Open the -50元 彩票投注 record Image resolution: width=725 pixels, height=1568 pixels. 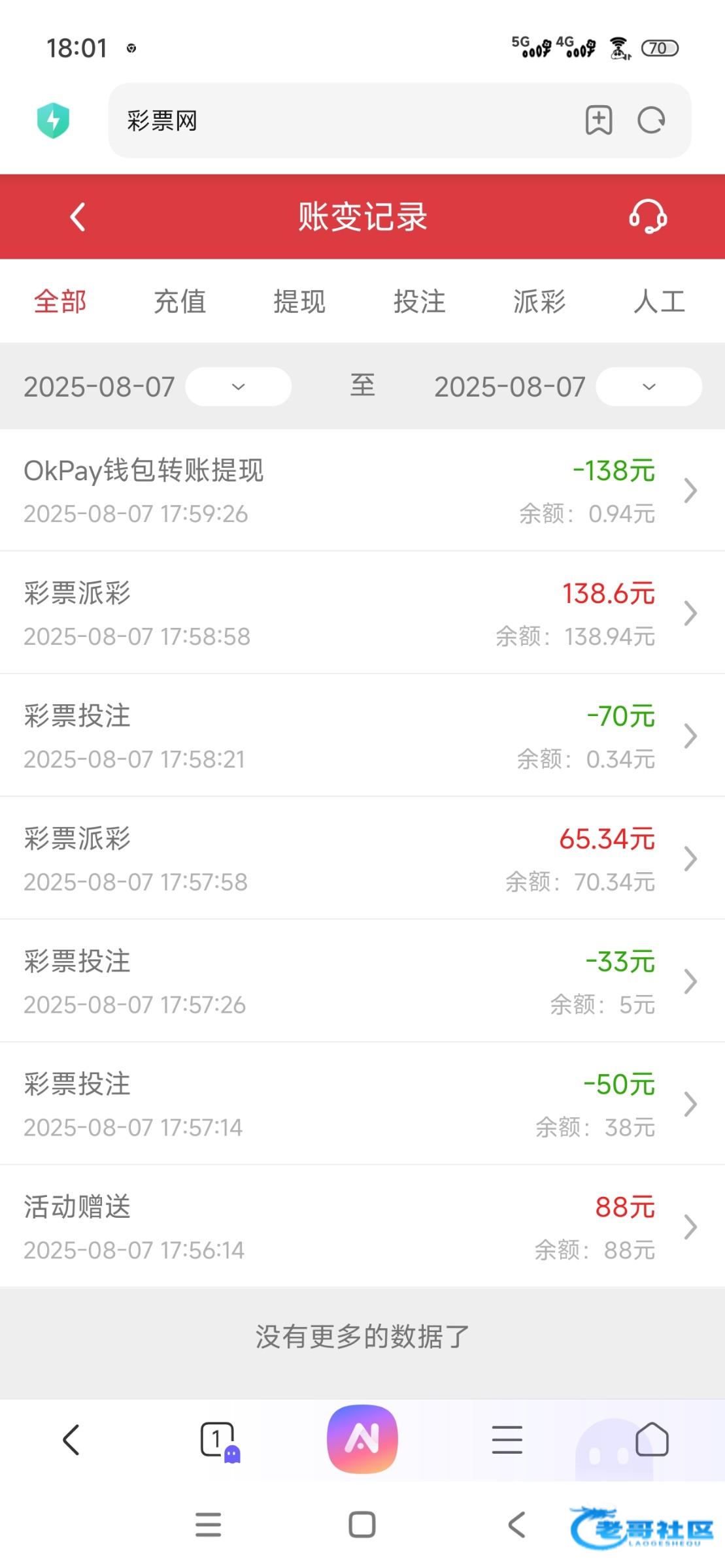pyautogui.click(x=362, y=1104)
